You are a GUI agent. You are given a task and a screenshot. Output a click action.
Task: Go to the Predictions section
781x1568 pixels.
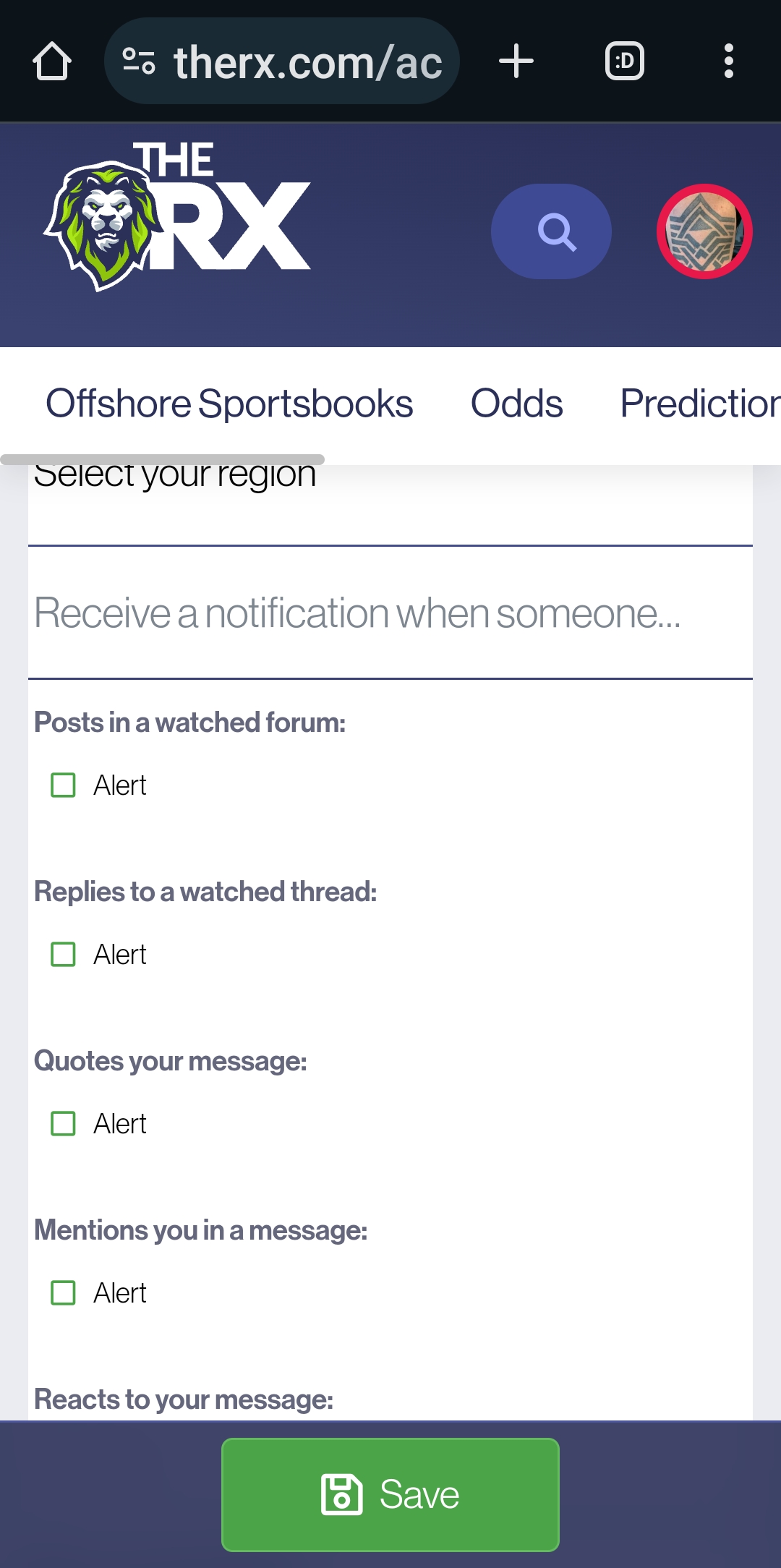[x=699, y=404]
